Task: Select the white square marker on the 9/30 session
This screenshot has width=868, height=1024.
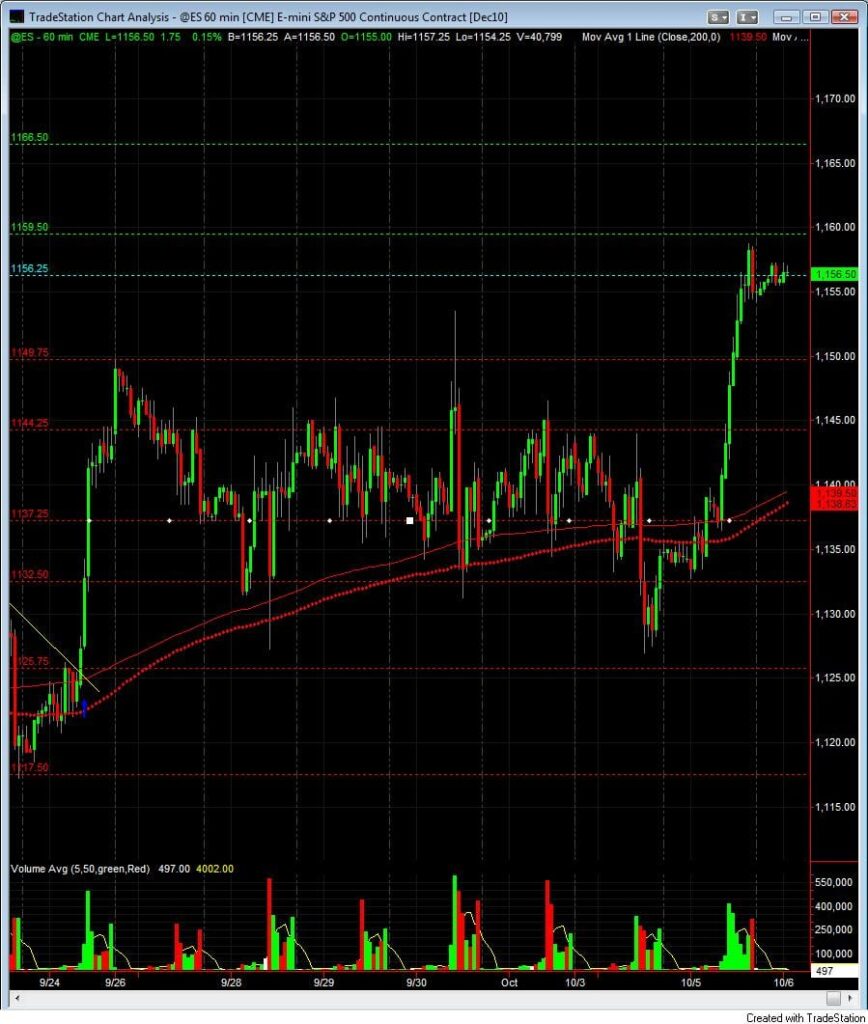Action: click(x=410, y=519)
